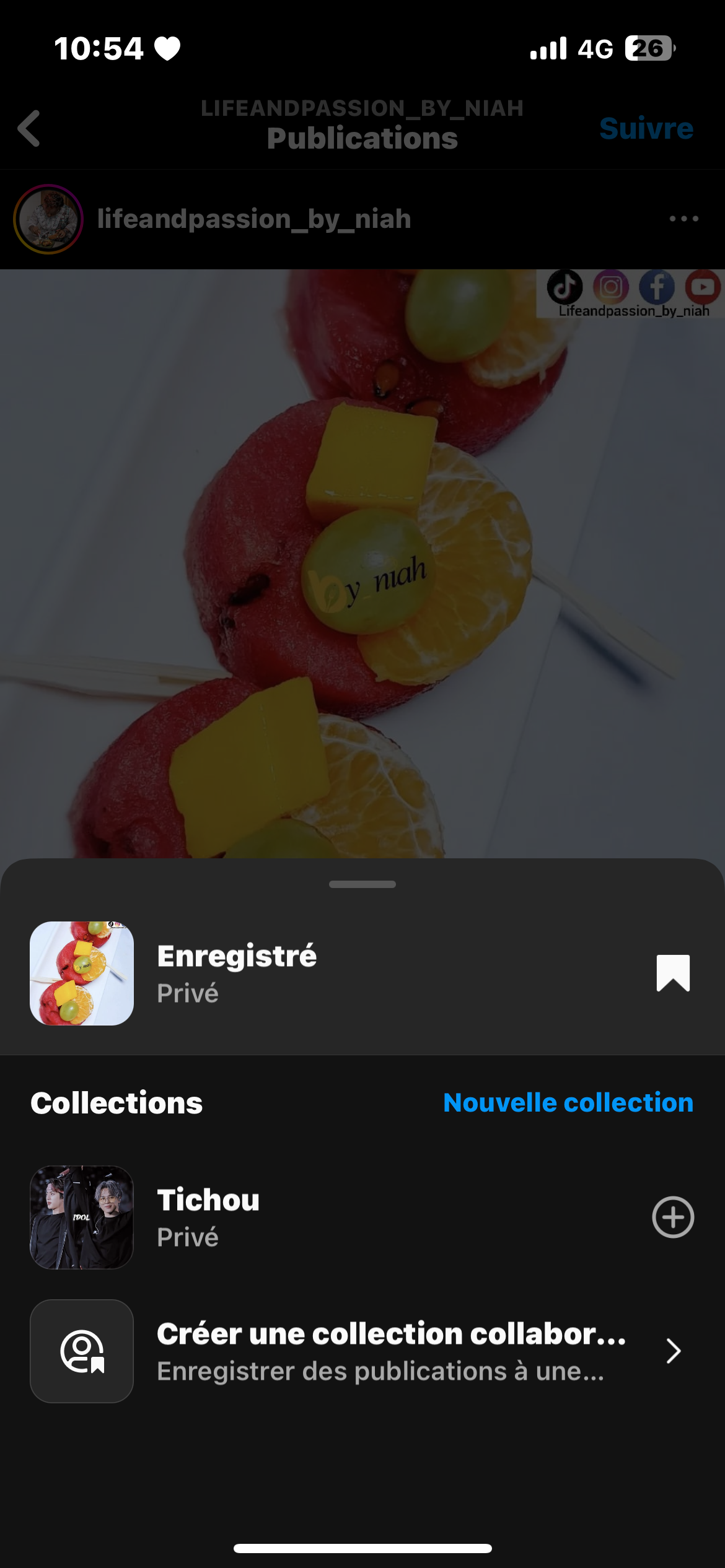Go back with the header arrow
Viewport: 725px width, 1568px height.
[x=29, y=128]
